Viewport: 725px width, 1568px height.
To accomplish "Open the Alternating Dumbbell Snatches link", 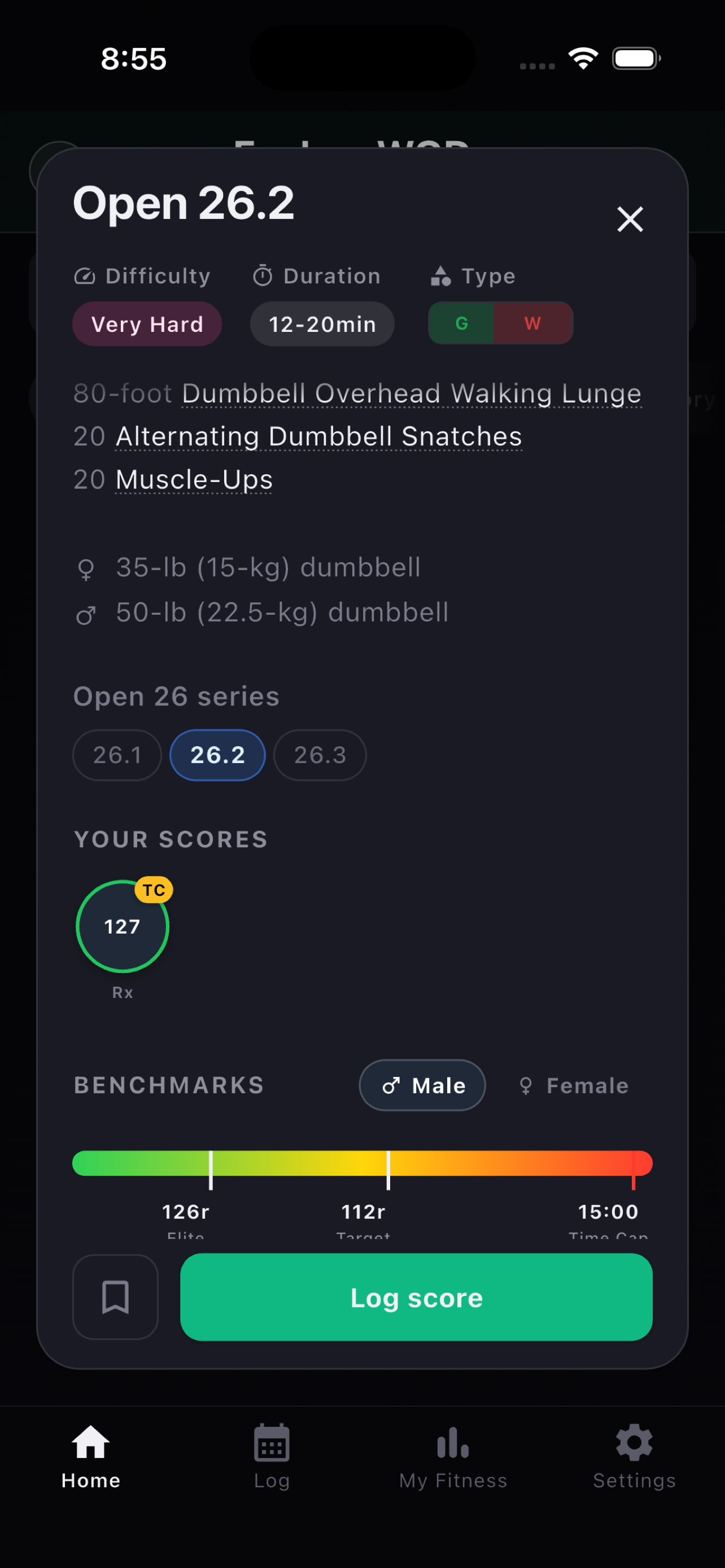I will coord(318,436).
